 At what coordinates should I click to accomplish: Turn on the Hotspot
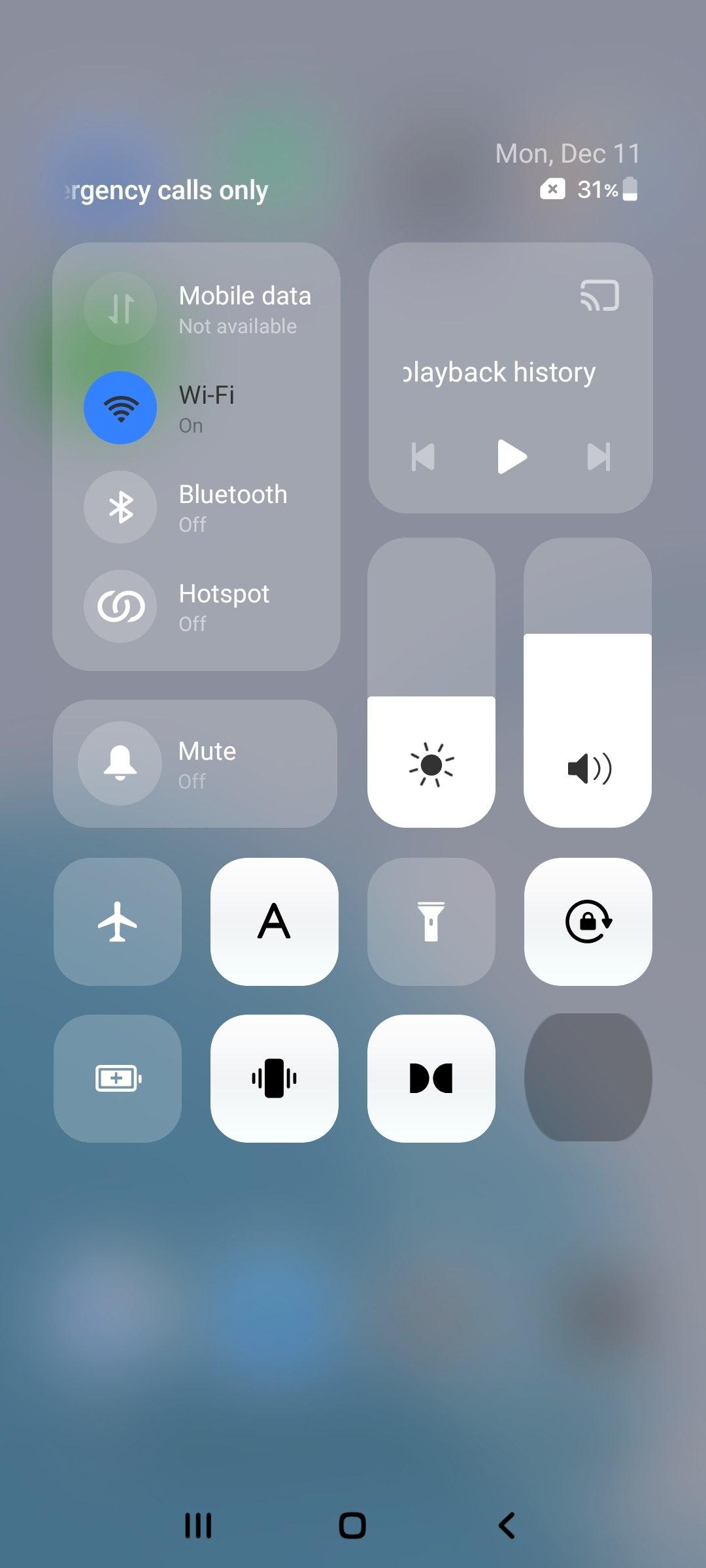[x=120, y=606]
